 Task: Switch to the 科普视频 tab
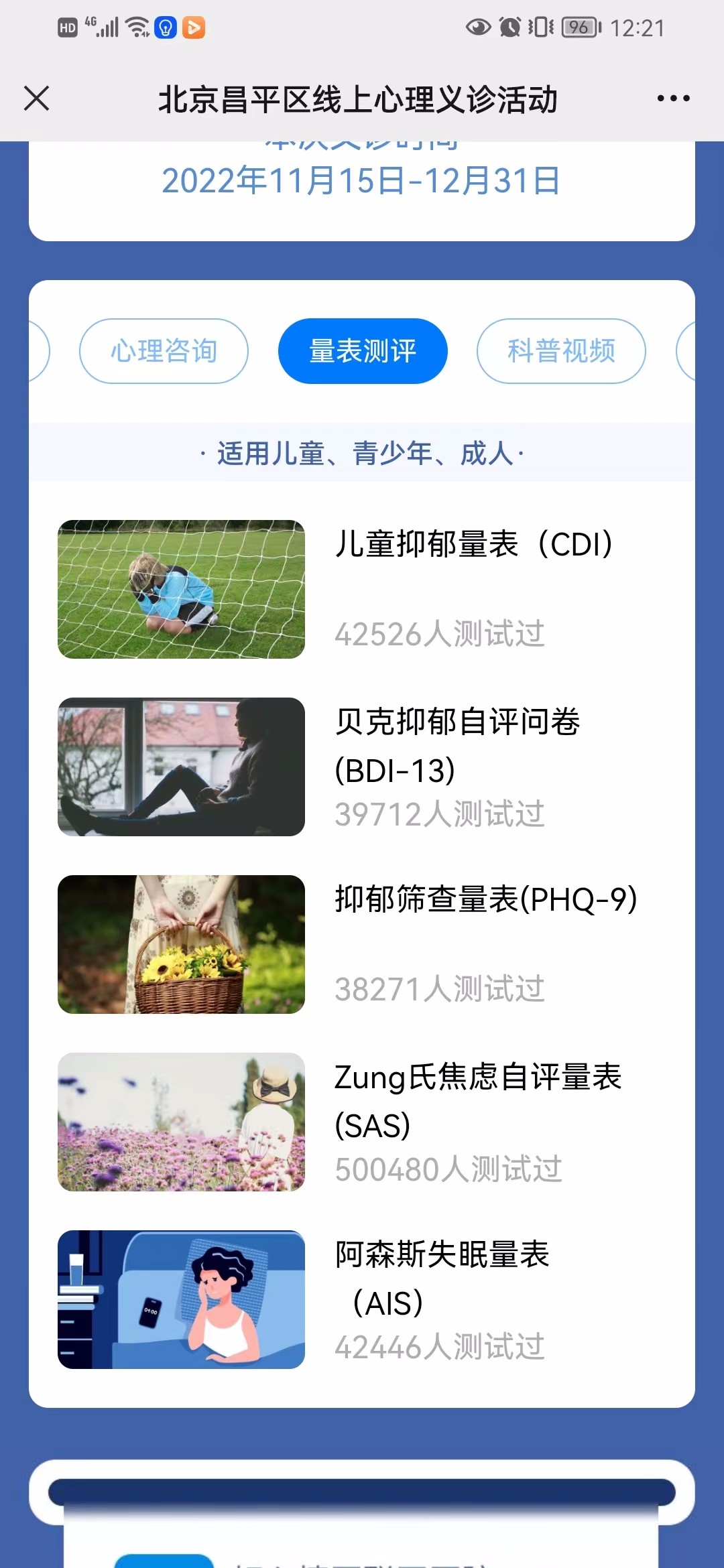561,351
